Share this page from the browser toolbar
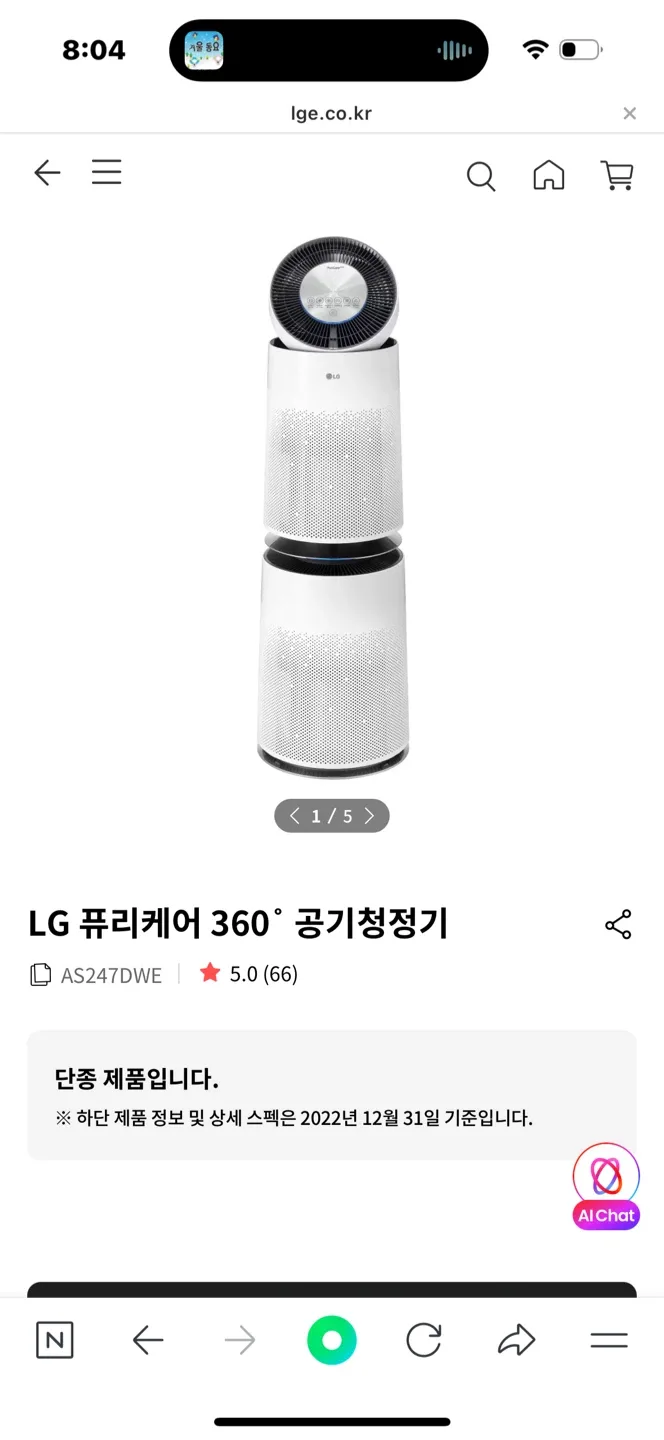This screenshot has width=664, height=1440. pos(516,1341)
